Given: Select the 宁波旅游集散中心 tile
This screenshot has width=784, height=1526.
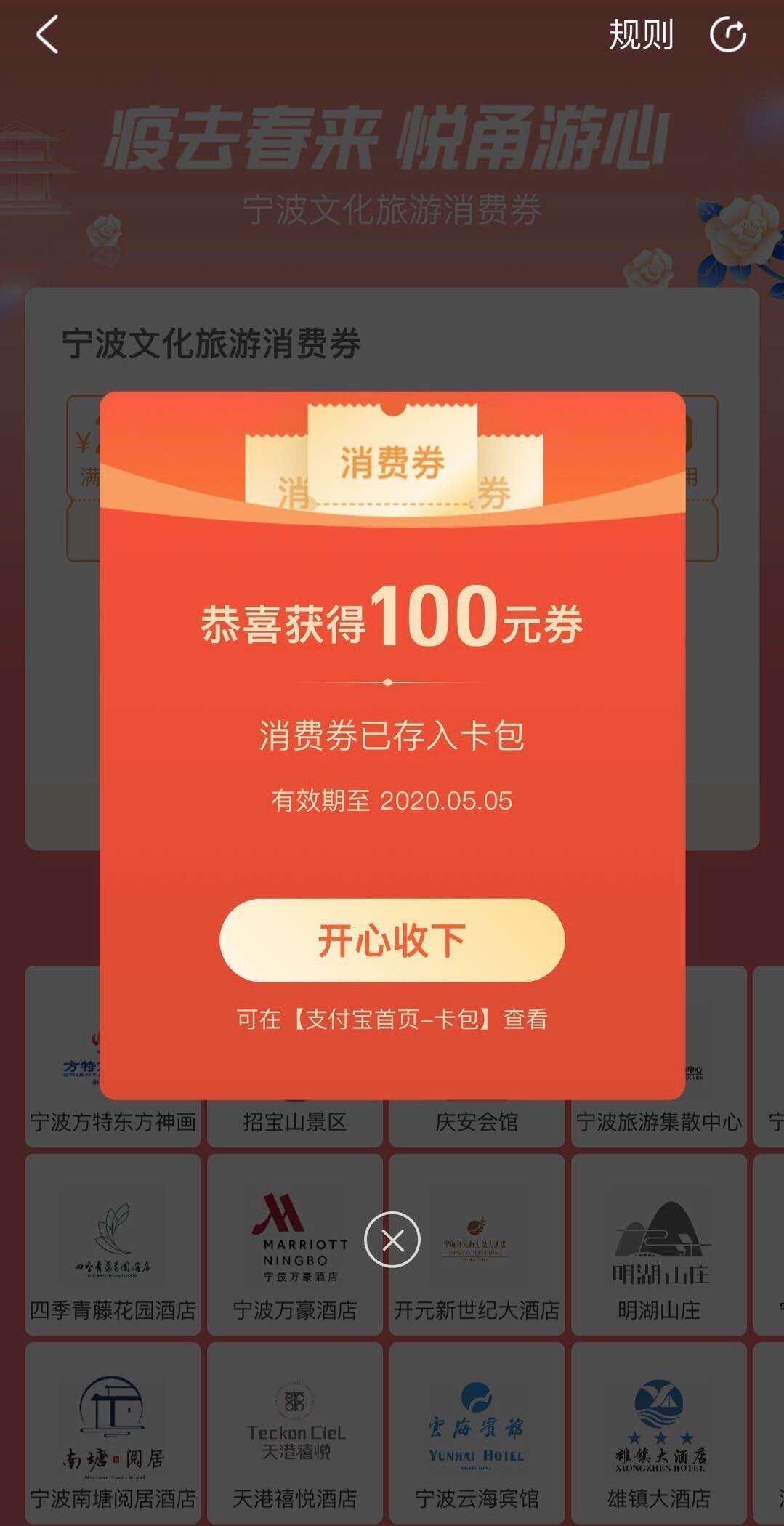Looking at the screenshot, I should pos(658,1121).
